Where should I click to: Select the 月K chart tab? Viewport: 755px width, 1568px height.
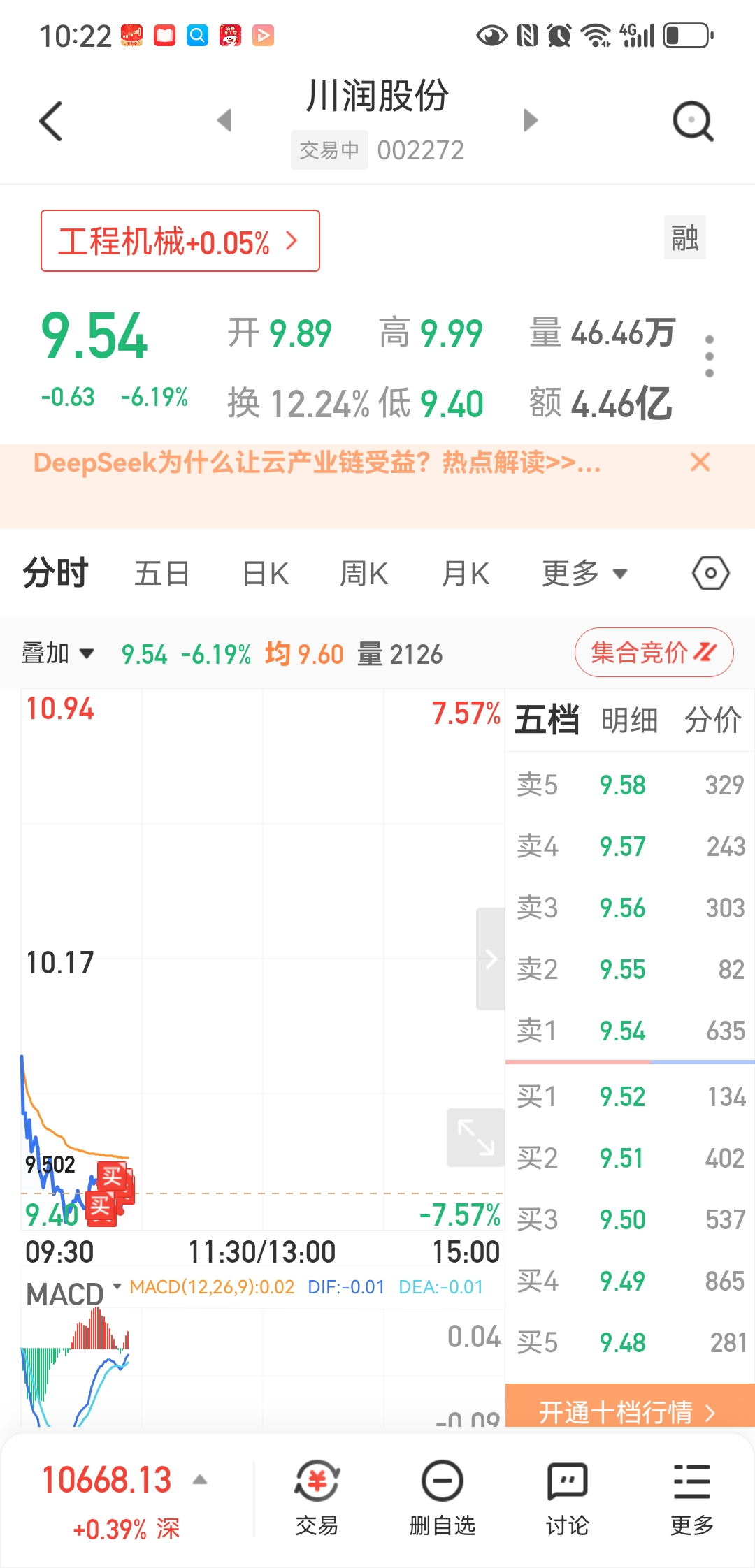tap(466, 574)
